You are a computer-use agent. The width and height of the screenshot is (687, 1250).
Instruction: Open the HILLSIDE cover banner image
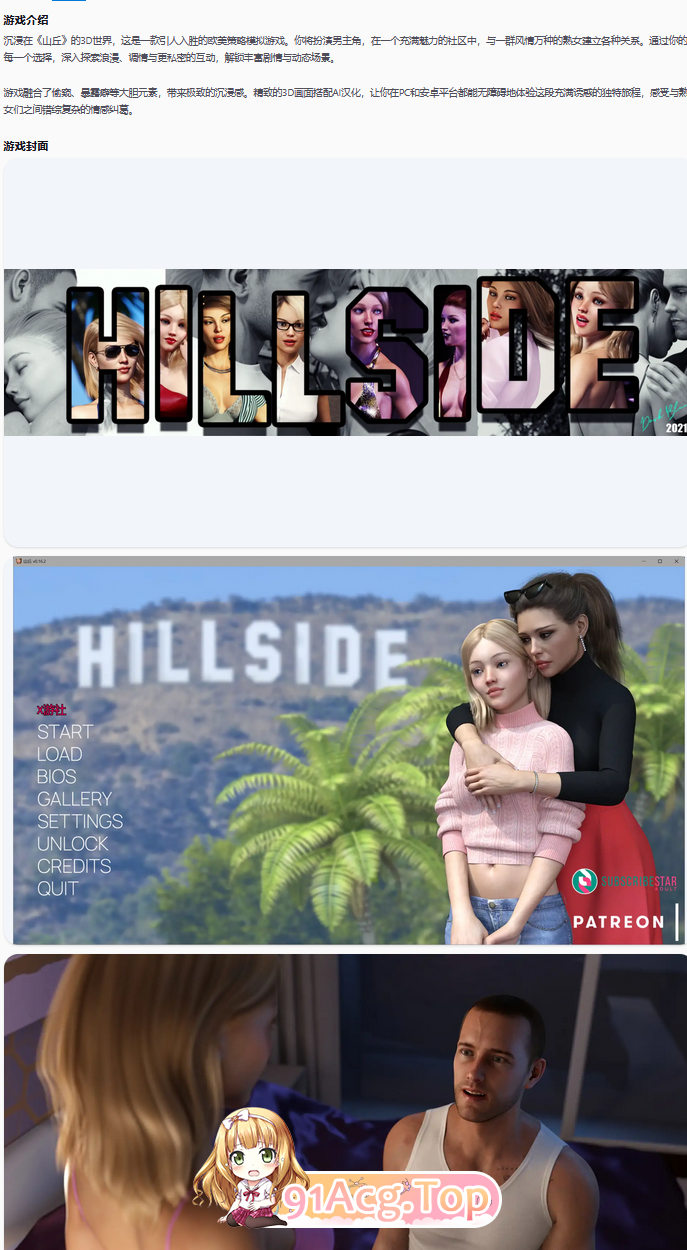coord(344,352)
